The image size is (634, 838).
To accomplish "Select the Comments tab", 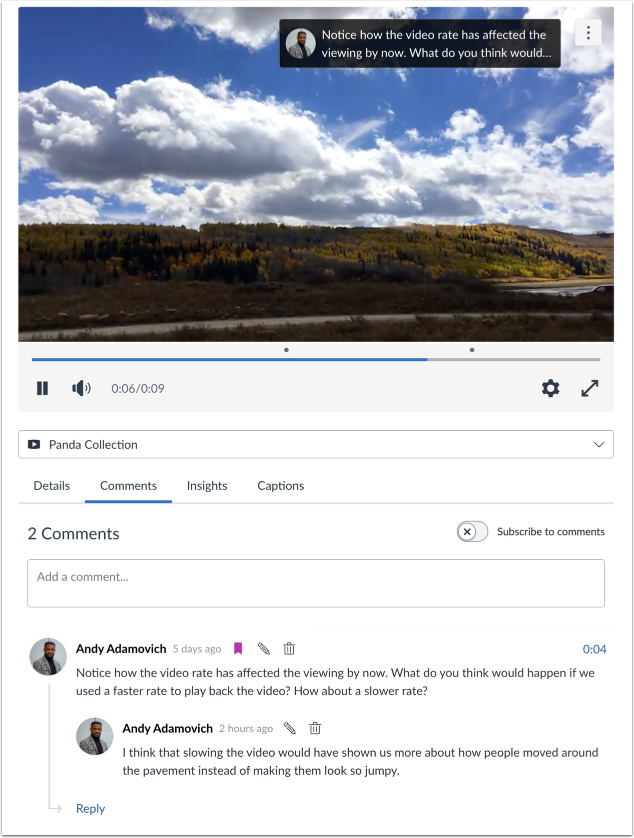I will pos(128,486).
